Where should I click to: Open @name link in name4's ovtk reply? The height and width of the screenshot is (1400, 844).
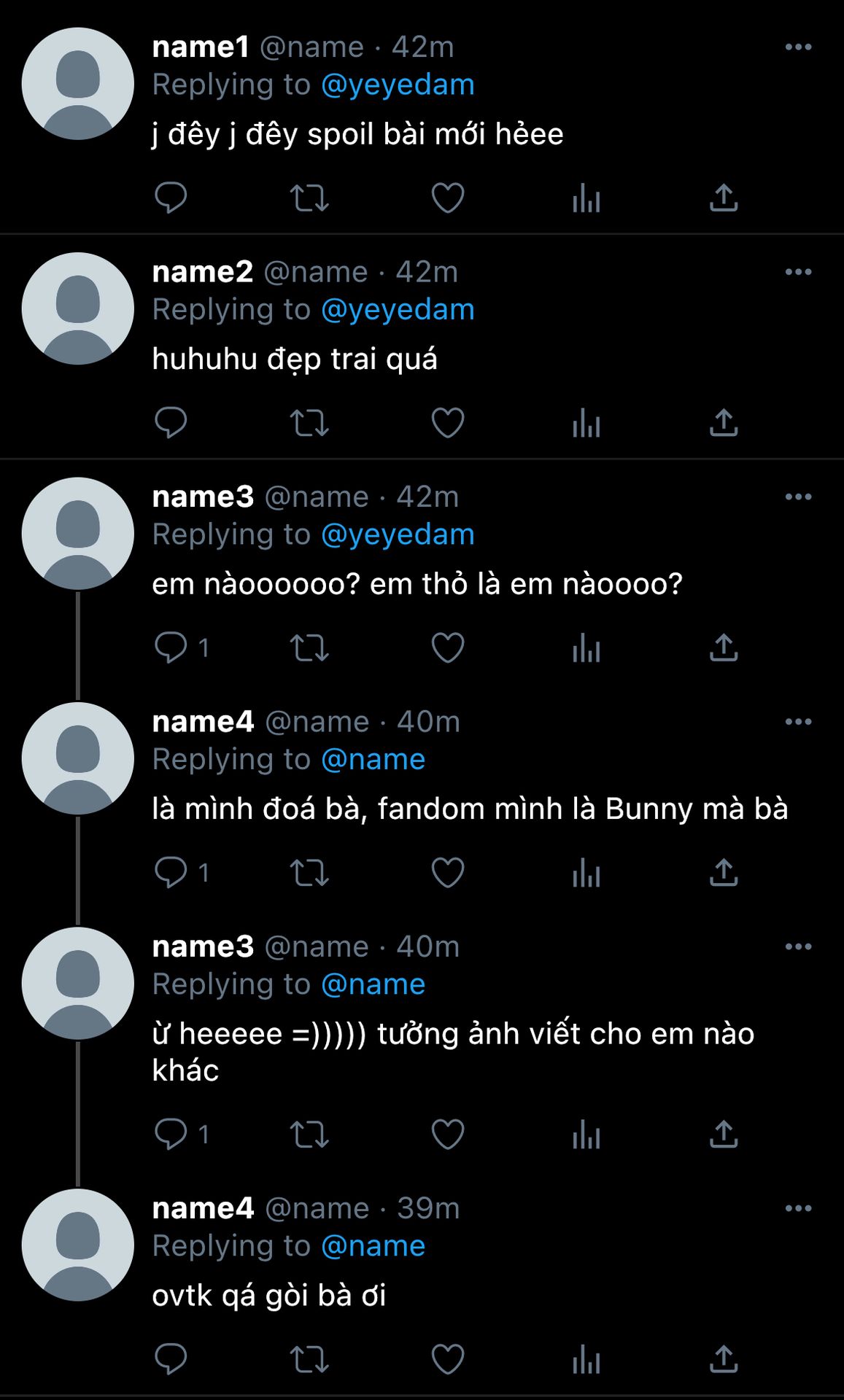373,1246
